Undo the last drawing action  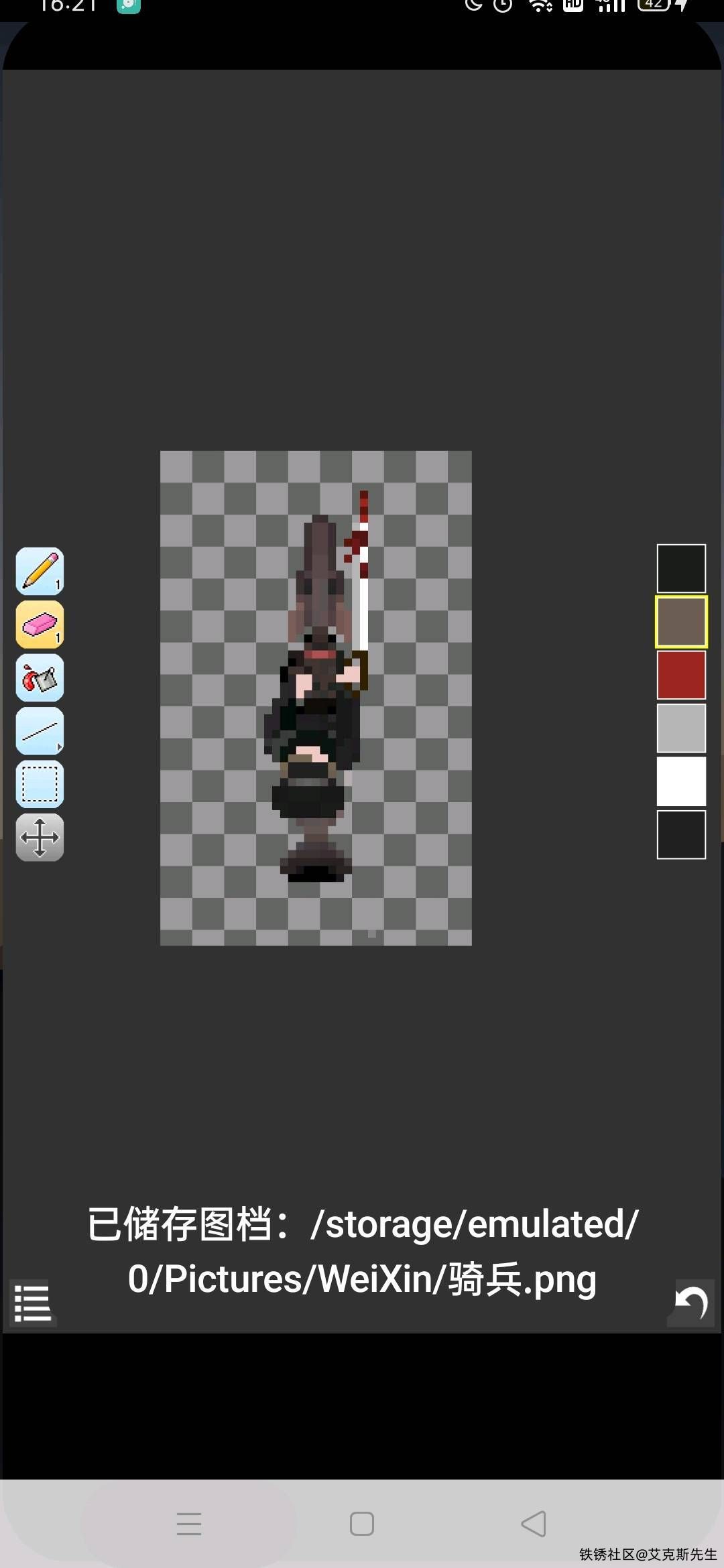pyautogui.click(x=691, y=1303)
